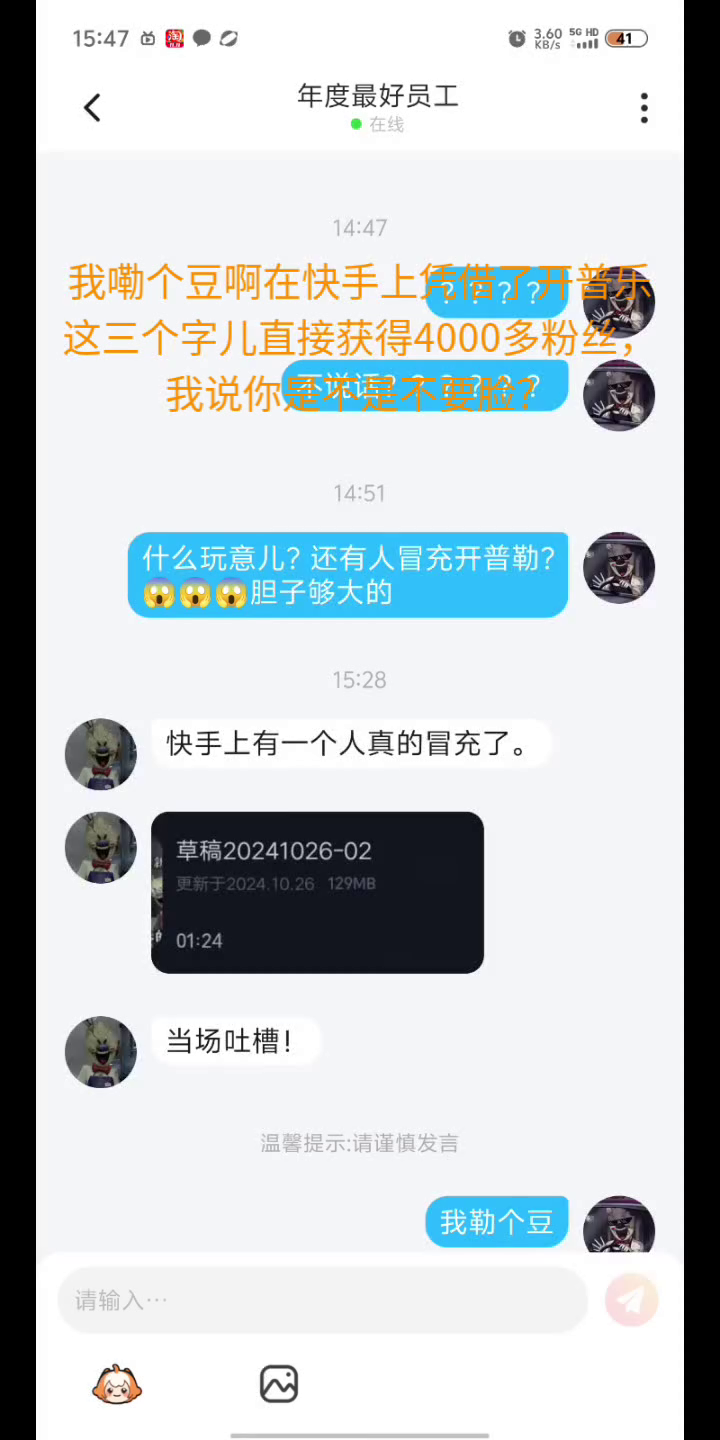The width and height of the screenshot is (720, 1440).
Task: Open the shared draft video 草稿20241026-02
Action: [x=317, y=892]
